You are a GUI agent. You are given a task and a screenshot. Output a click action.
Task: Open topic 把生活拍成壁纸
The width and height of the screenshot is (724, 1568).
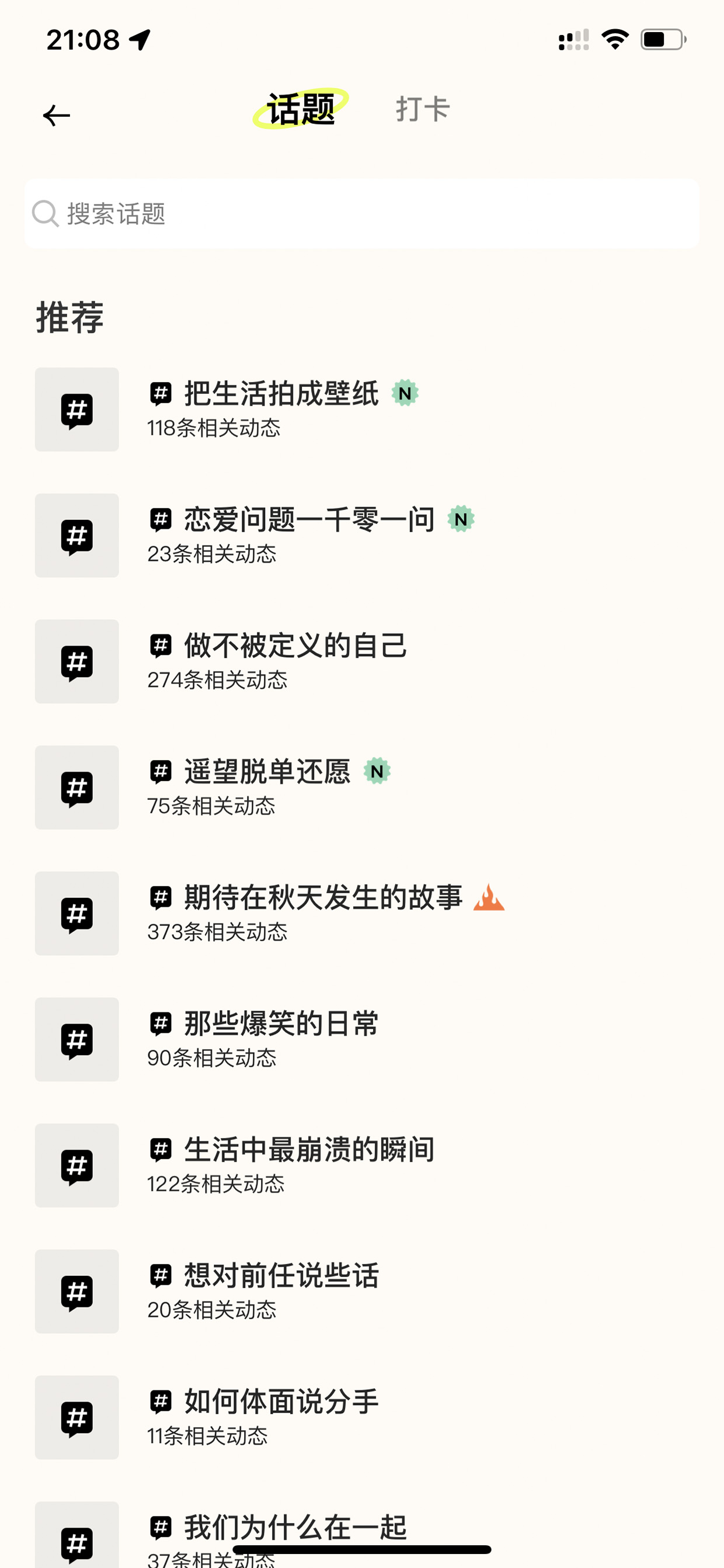pos(362,410)
